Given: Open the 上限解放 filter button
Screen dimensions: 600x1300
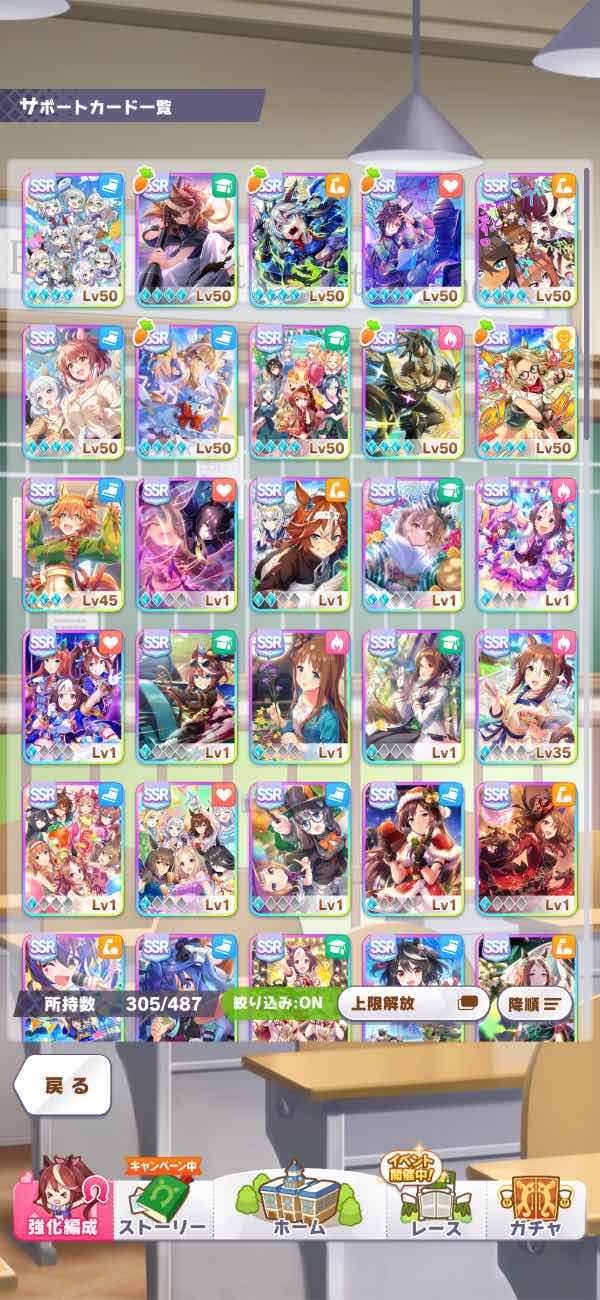Looking at the screenshot, I should pos(413,1003).
